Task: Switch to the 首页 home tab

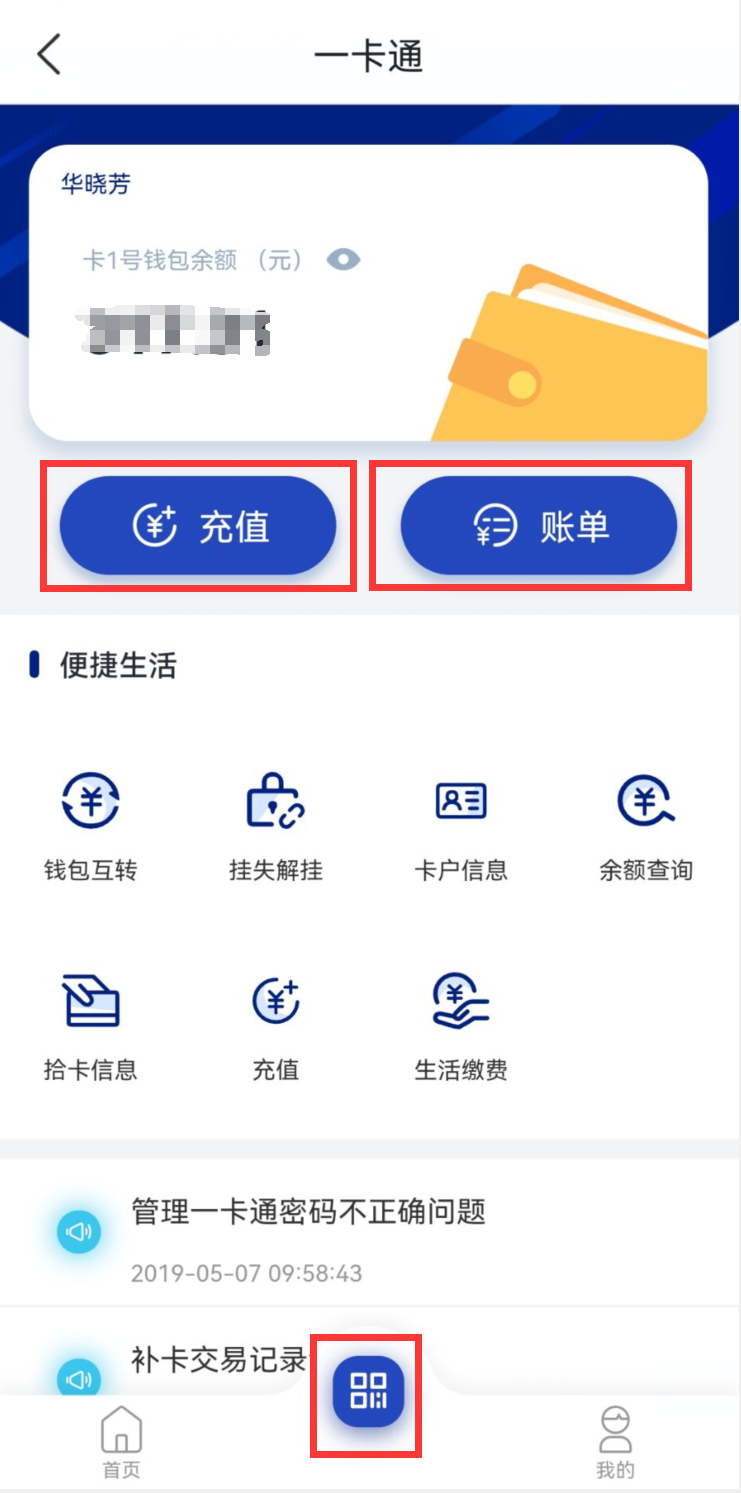Action: (x=121, y=1442)
